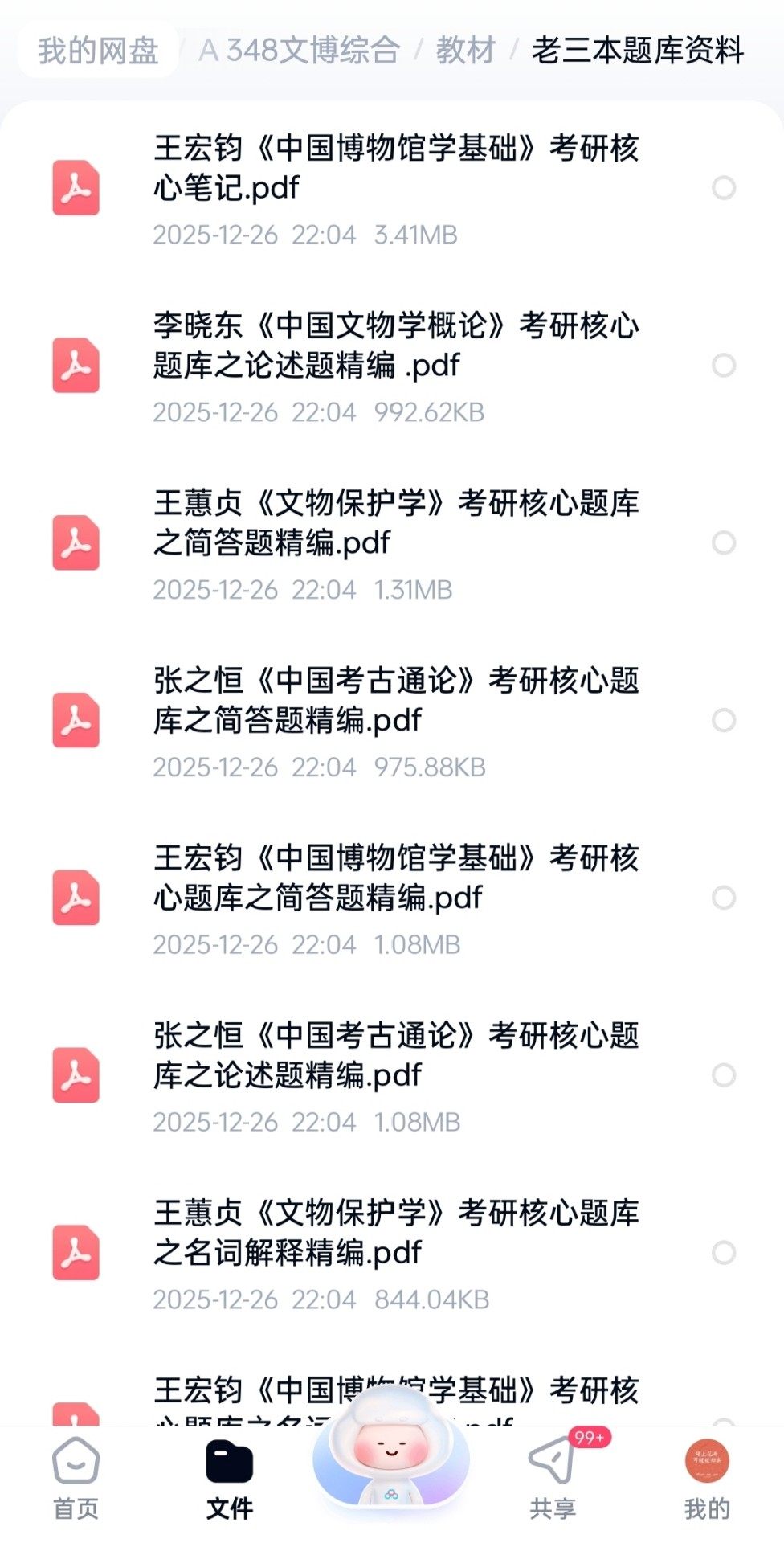Go to 我的网盘 breadcrumb

pos(98,51)
